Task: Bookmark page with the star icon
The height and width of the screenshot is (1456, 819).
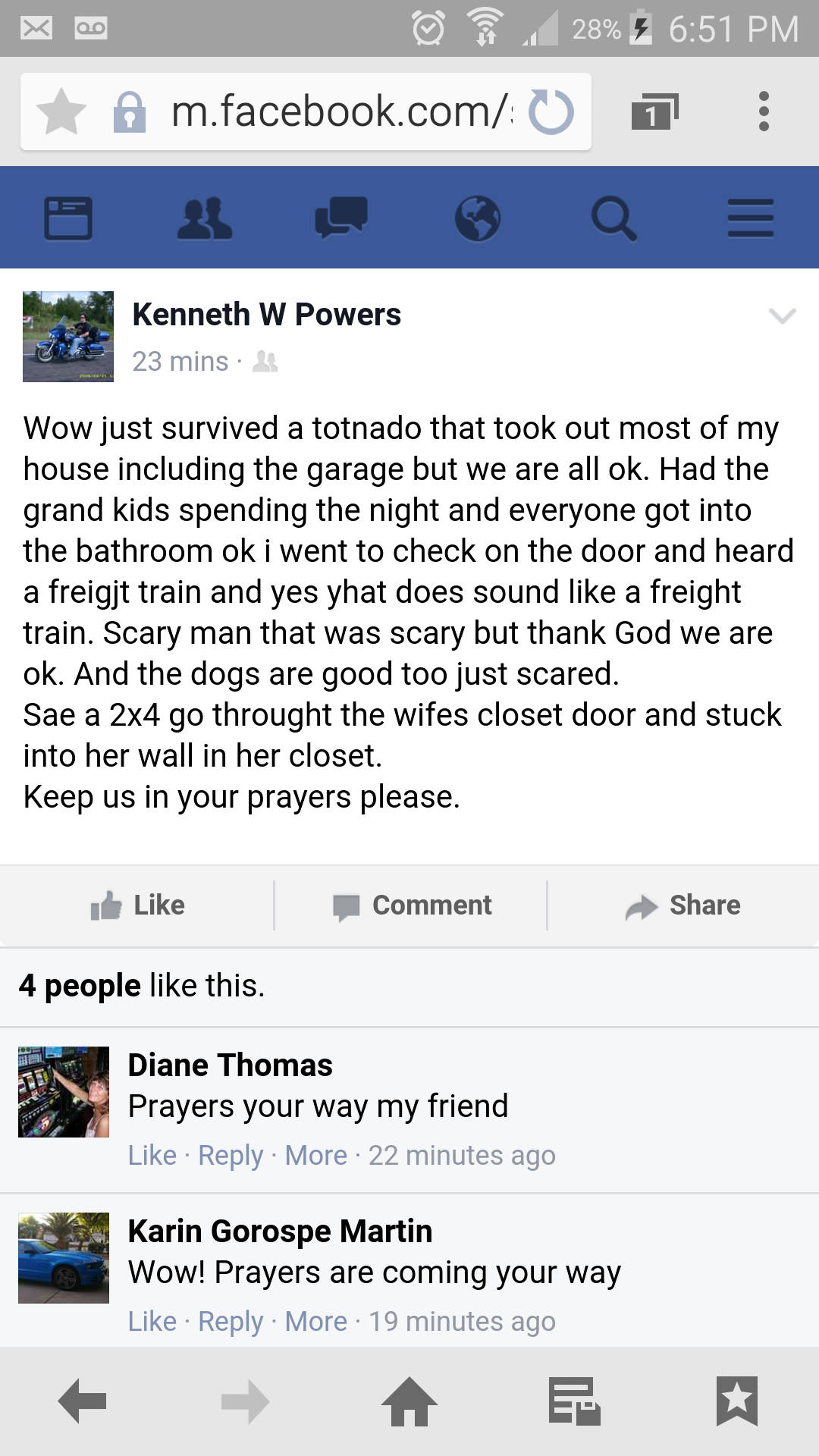Action: [x=61, y=111]
